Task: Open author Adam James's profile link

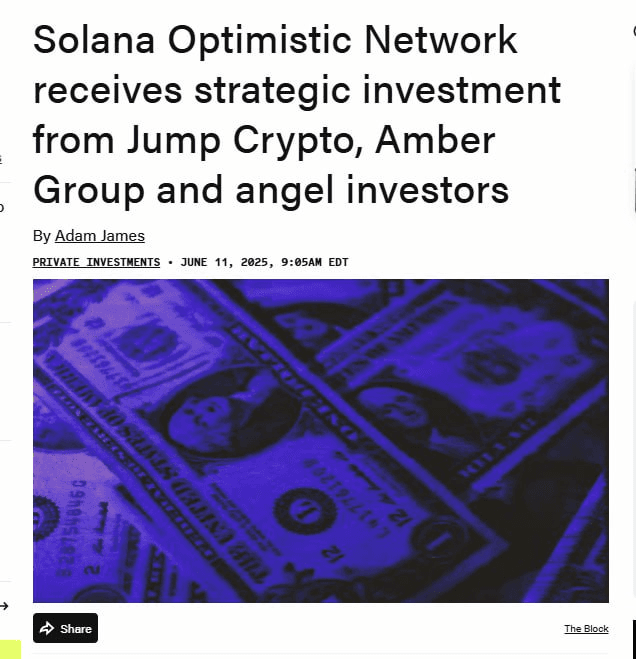Action: coord(99,236)
